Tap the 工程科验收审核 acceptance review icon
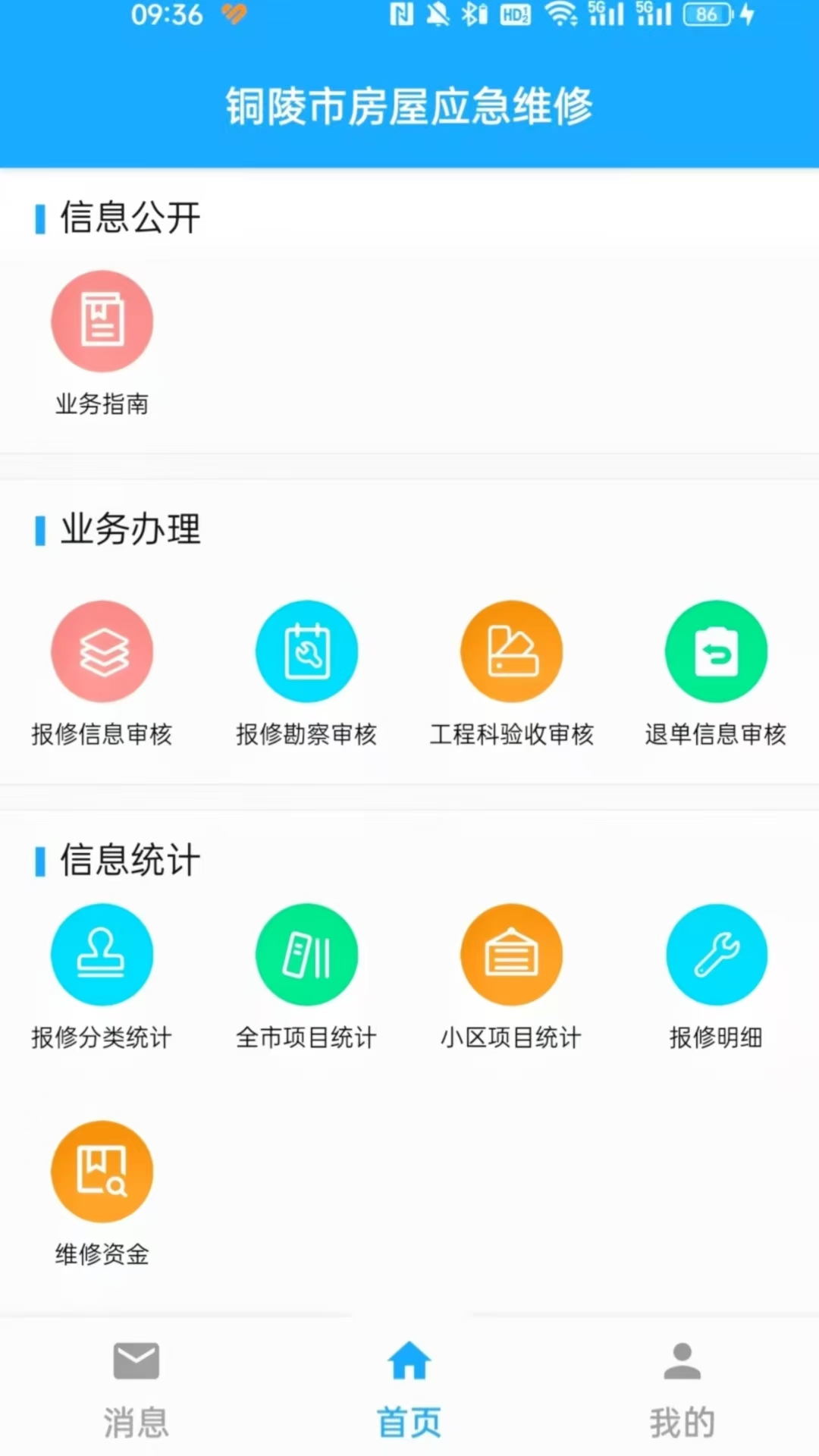 512,651
